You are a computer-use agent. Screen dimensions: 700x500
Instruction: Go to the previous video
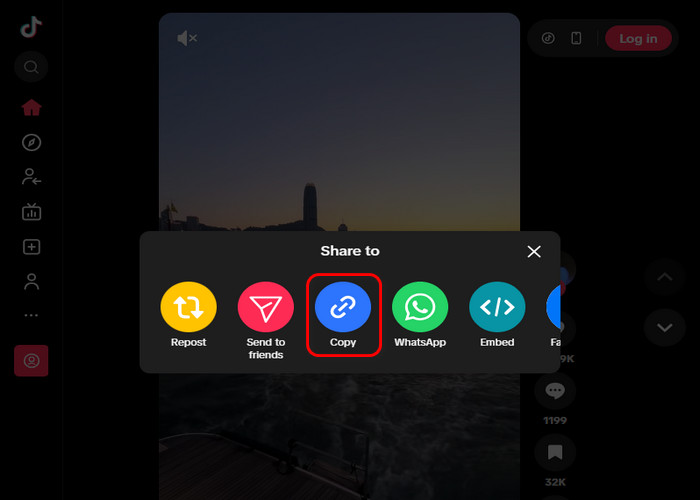click(665, 277)
